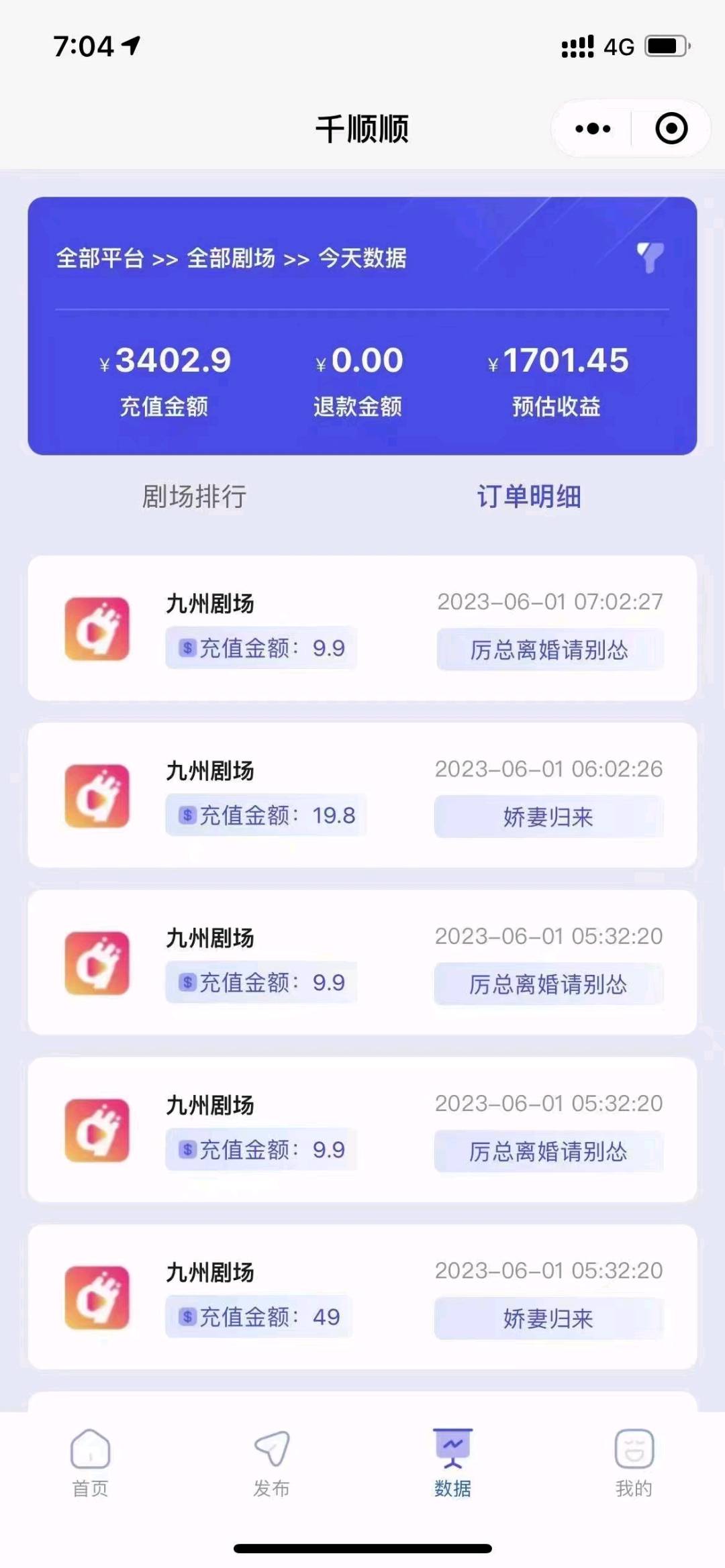This screenshot has height=1568, width=725.
Task: Switch to the 剧场排行 tab
Action: coord(194,496)
